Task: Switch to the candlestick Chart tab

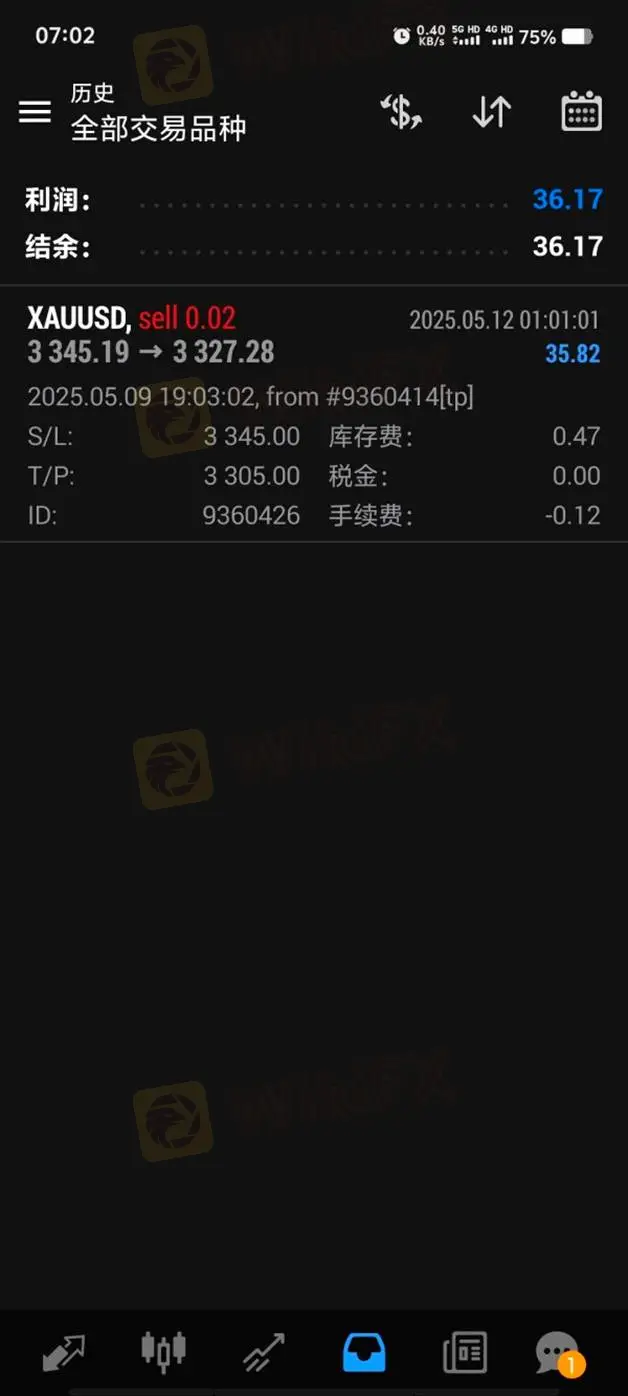Action: tap(163, 1353)
